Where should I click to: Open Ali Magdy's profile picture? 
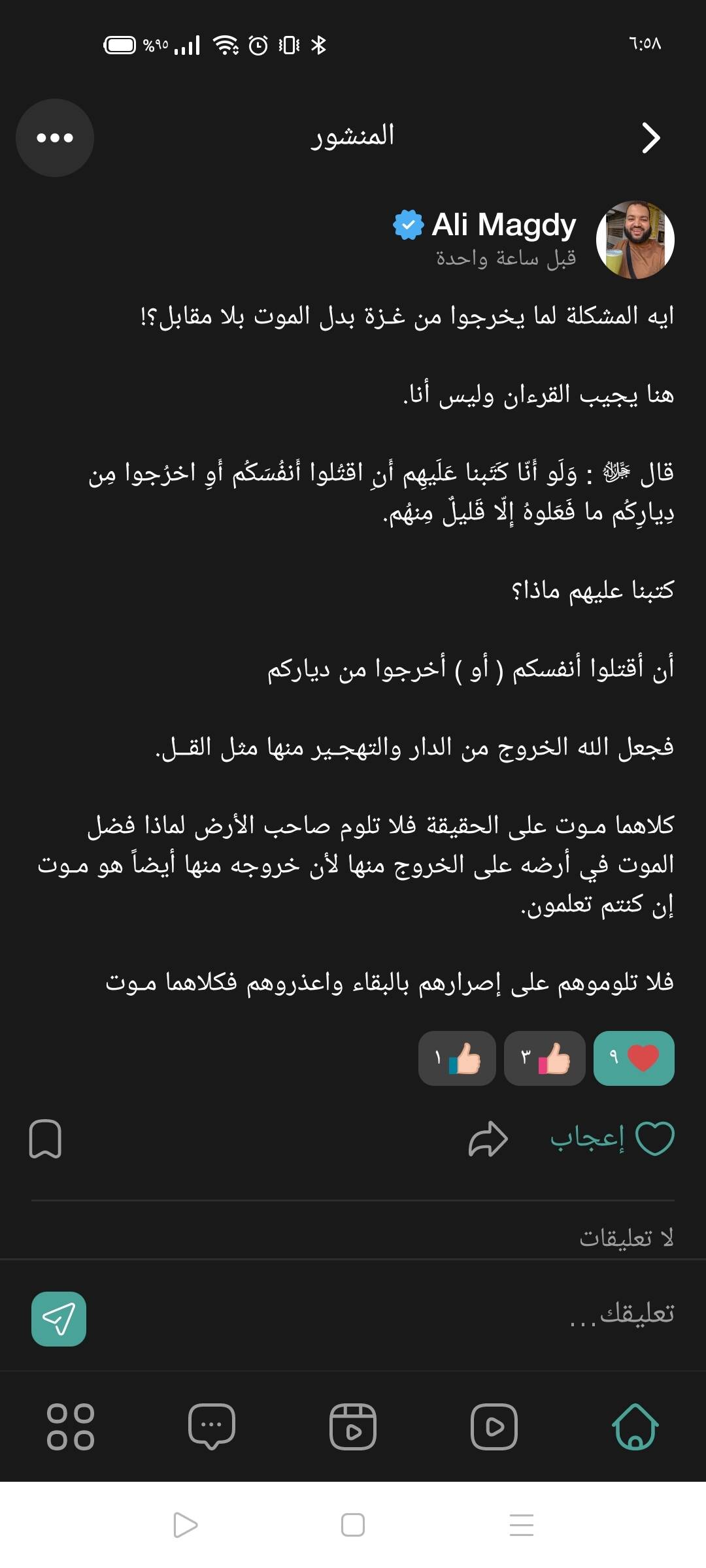(635, 240)
